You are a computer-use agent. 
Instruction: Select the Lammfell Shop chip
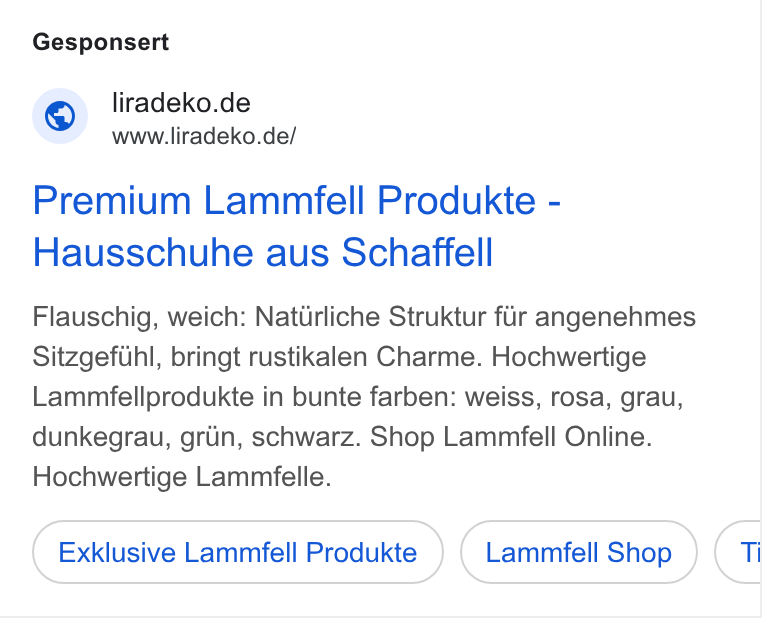pos(578,552)
